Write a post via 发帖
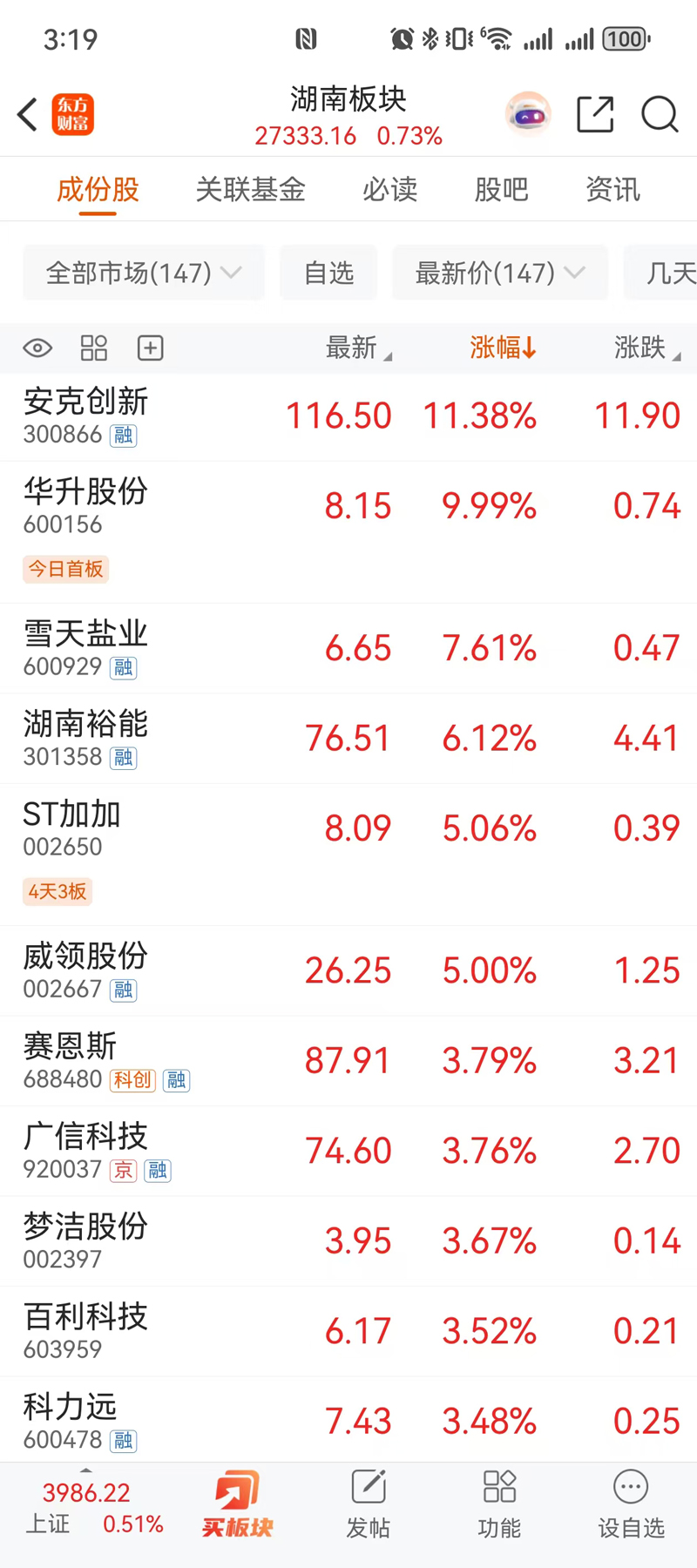Screen dimensions: 697x1568 point(368,1504)
